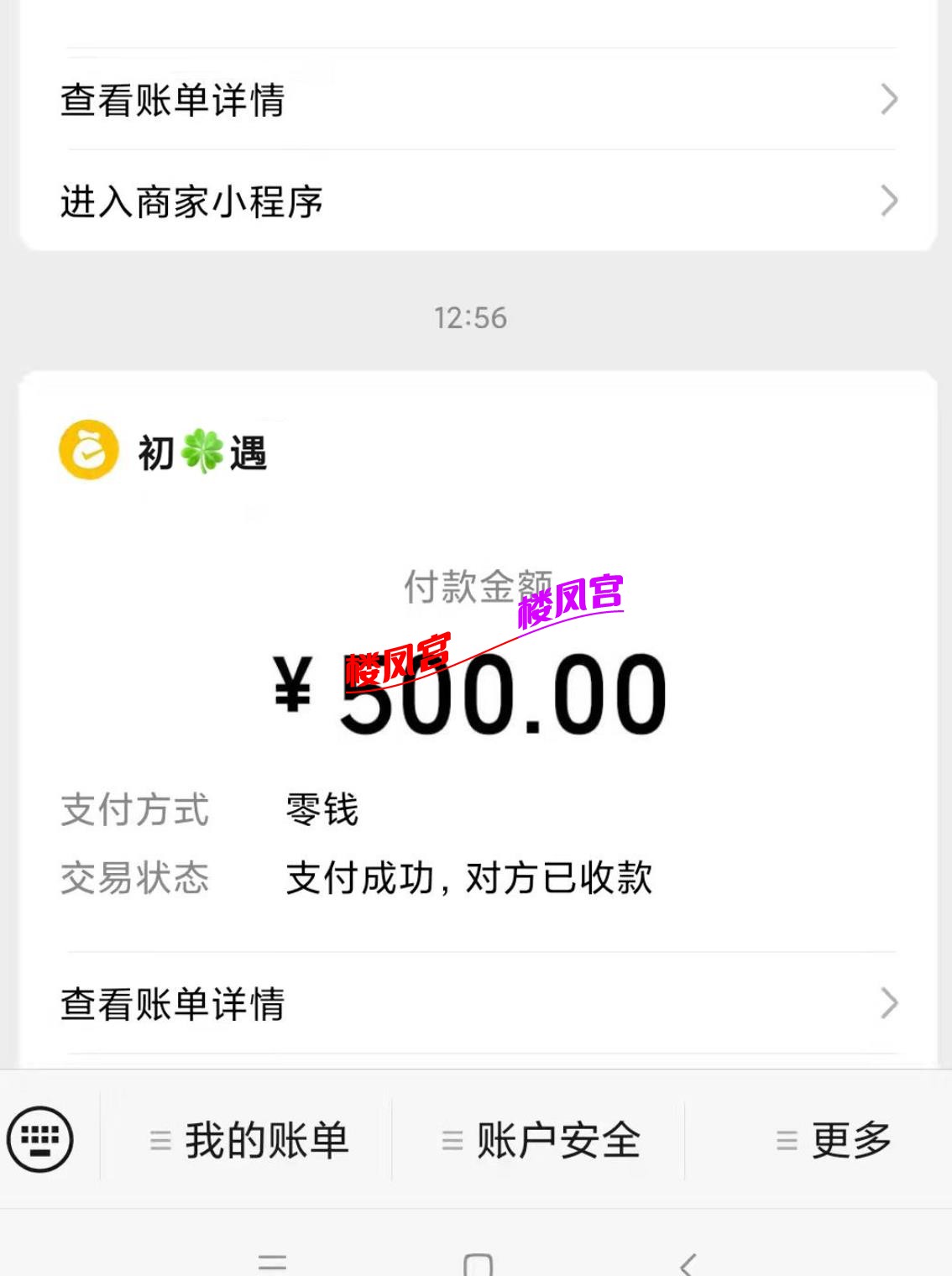Expand the chevron next to top 查看账单详情
This screenshot has width=952, height=1276.
coord(889,100)
